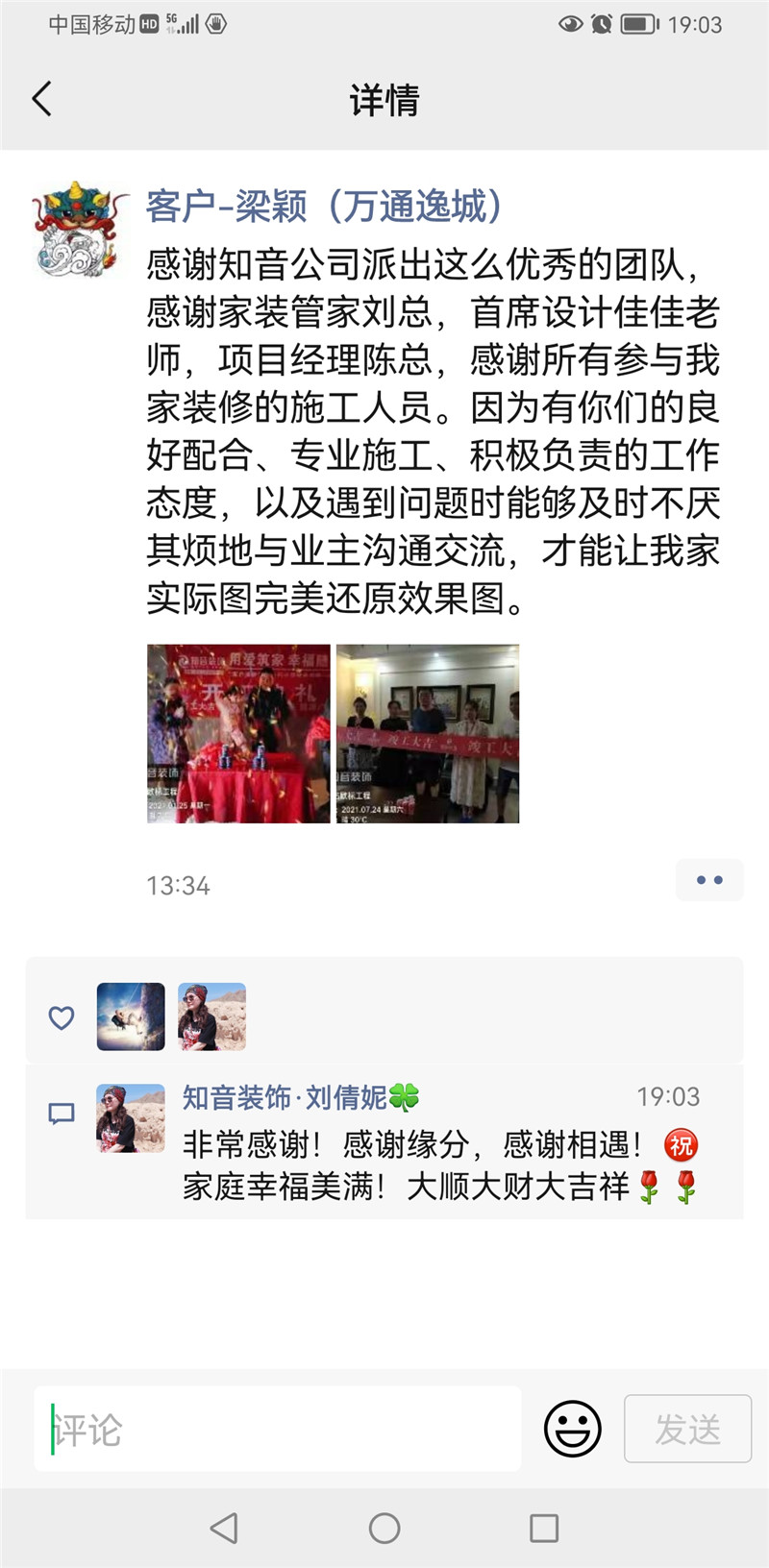
Task: Open the first liker's sky avatar
Action: point(131,1017)
